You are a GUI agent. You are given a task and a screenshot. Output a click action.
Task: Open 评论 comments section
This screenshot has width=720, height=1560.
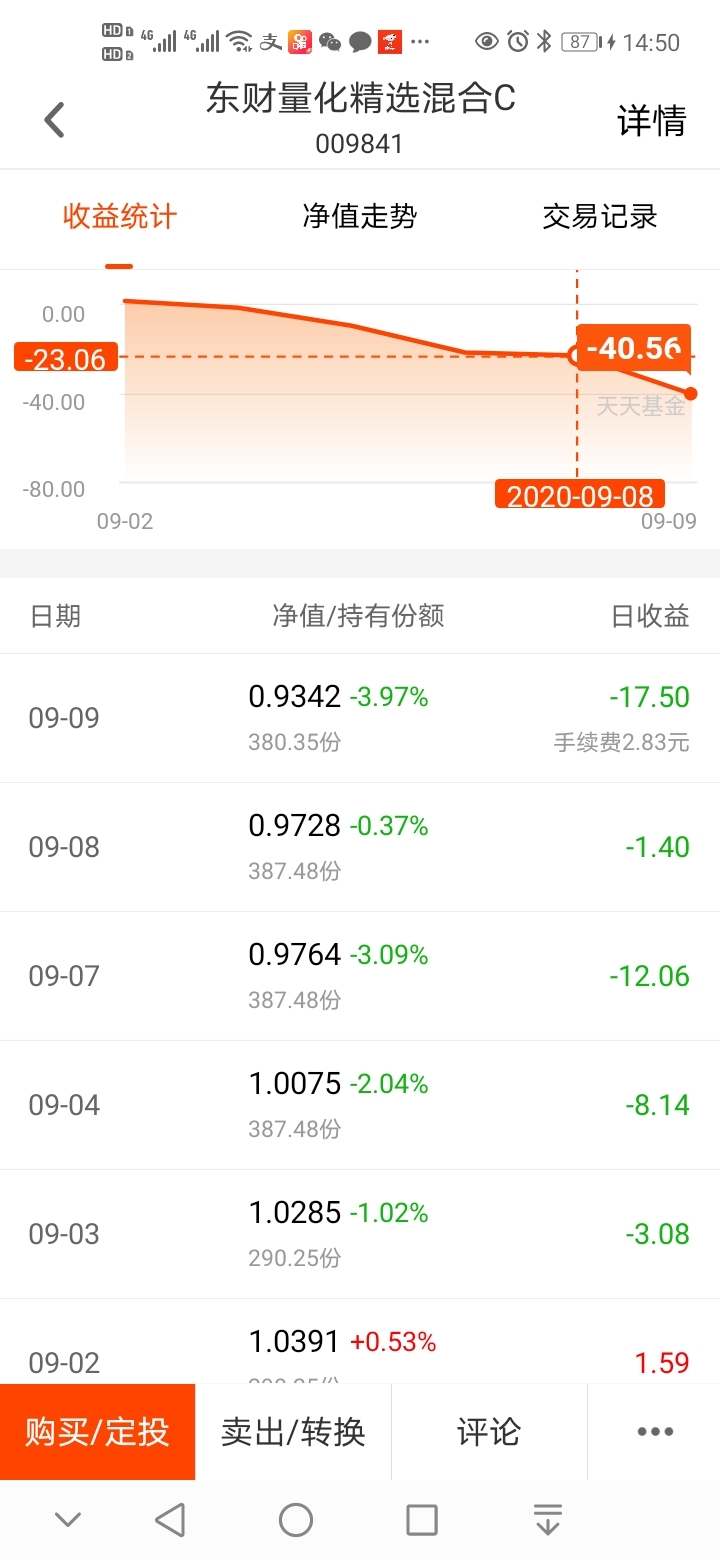489,1432
